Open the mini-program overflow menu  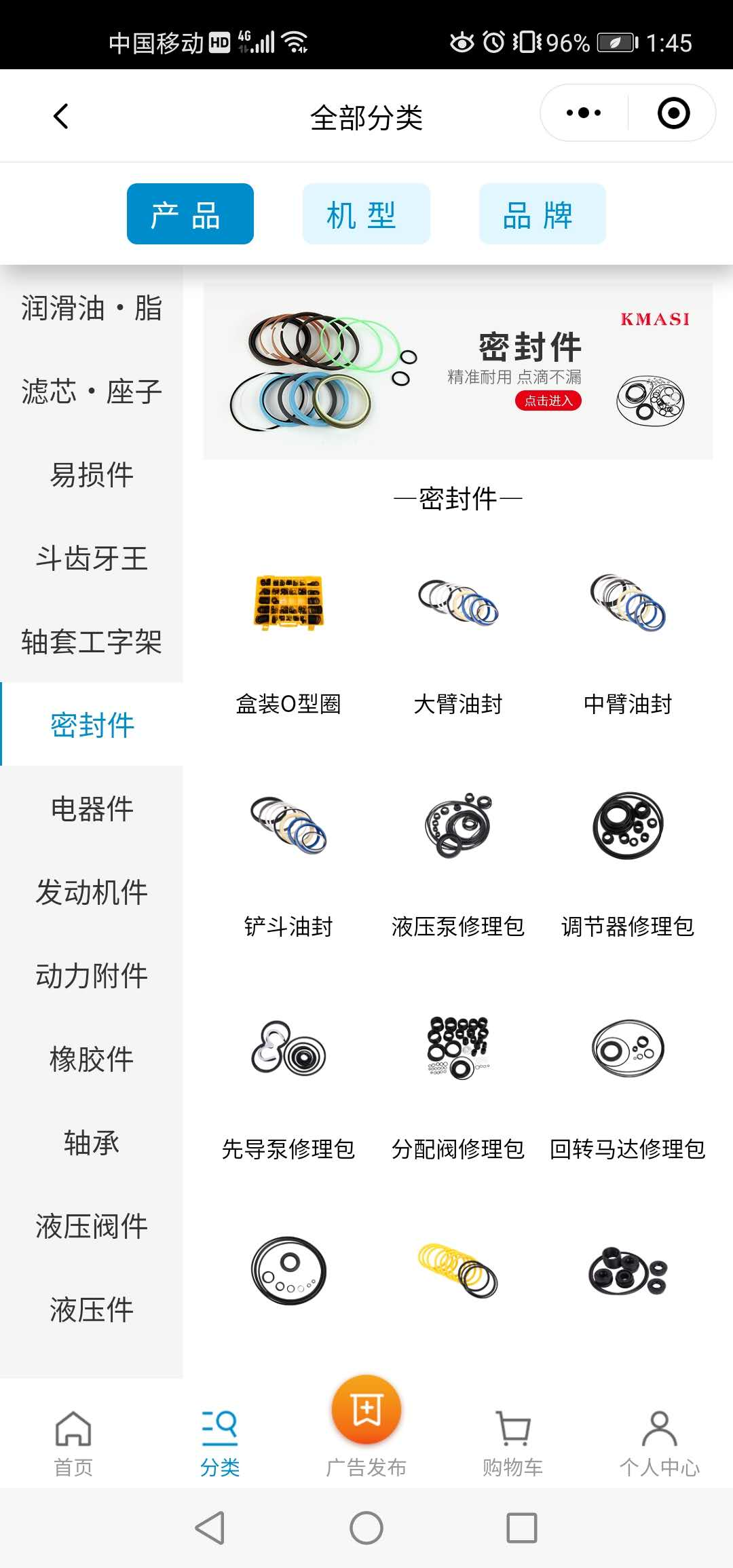click(x=584, y=113)
